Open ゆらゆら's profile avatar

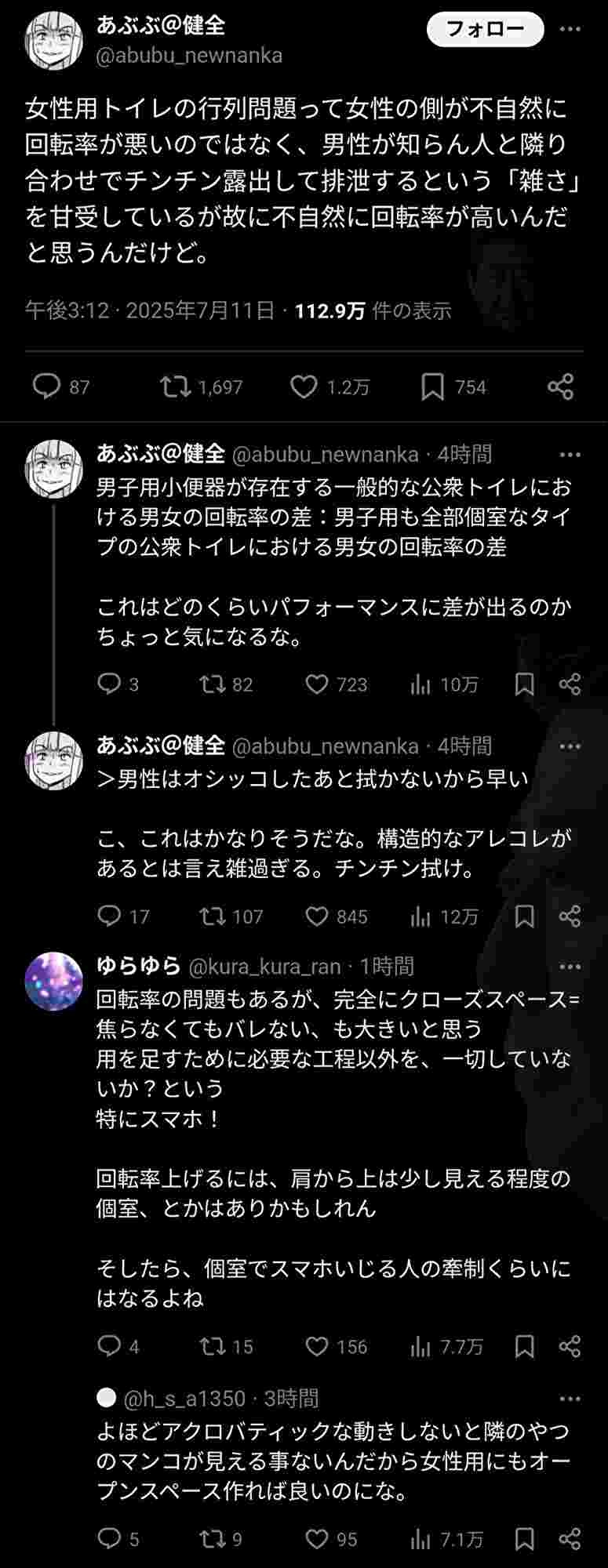54,981
